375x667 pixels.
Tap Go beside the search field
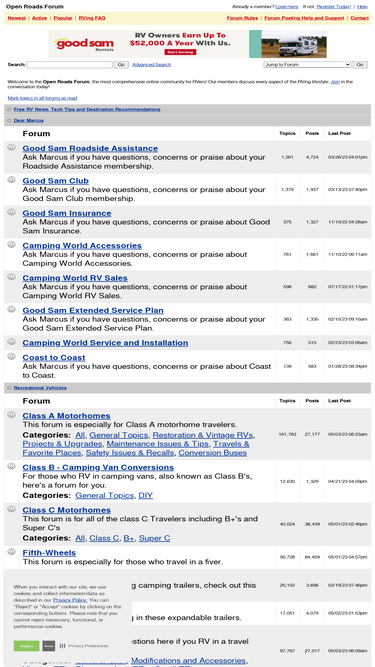point(121,65)
